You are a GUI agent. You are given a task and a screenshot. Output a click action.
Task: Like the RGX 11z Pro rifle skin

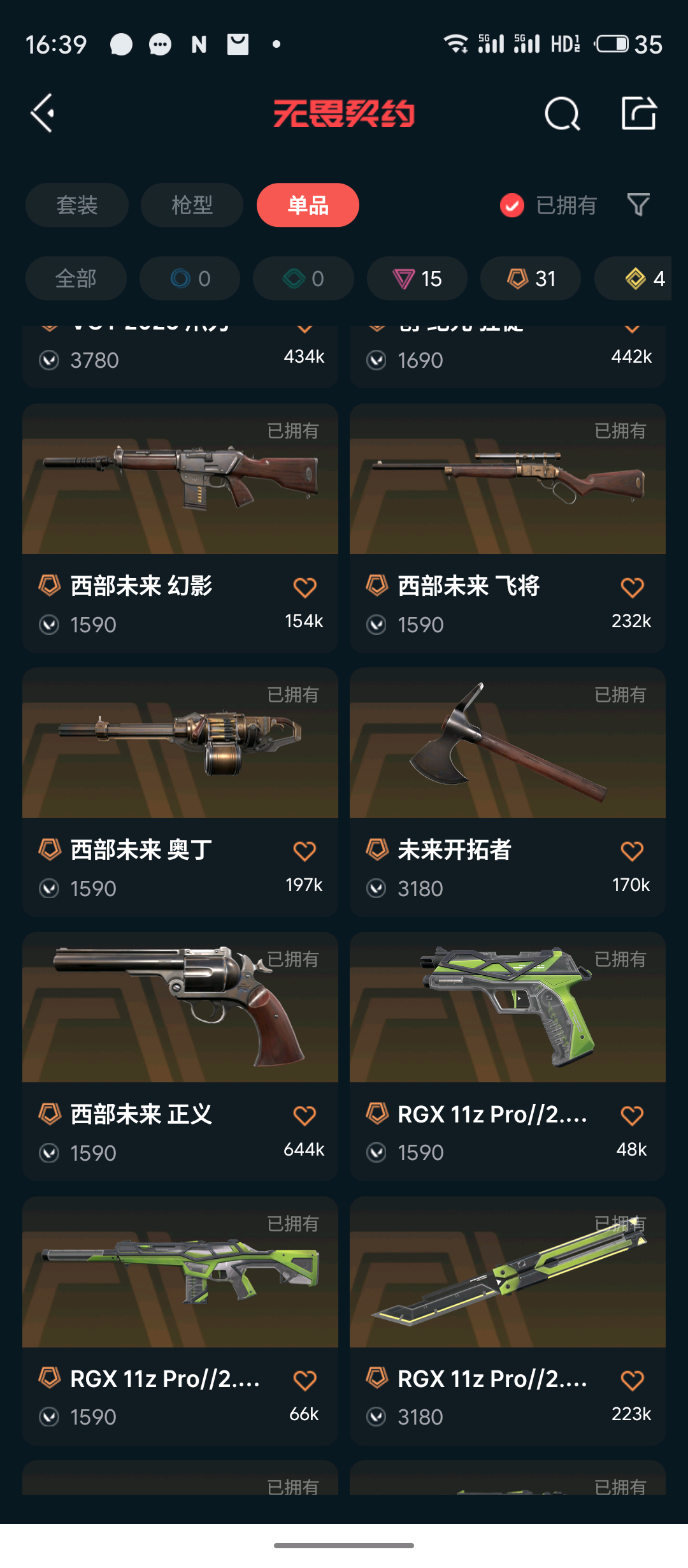point(305,1380)
